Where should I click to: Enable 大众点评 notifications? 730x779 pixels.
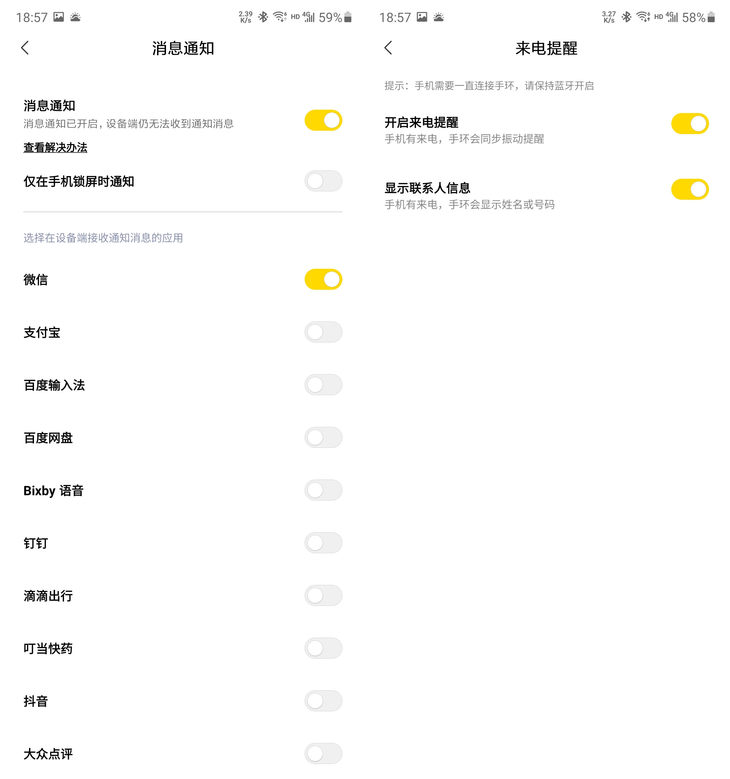(x=323, y=753)
